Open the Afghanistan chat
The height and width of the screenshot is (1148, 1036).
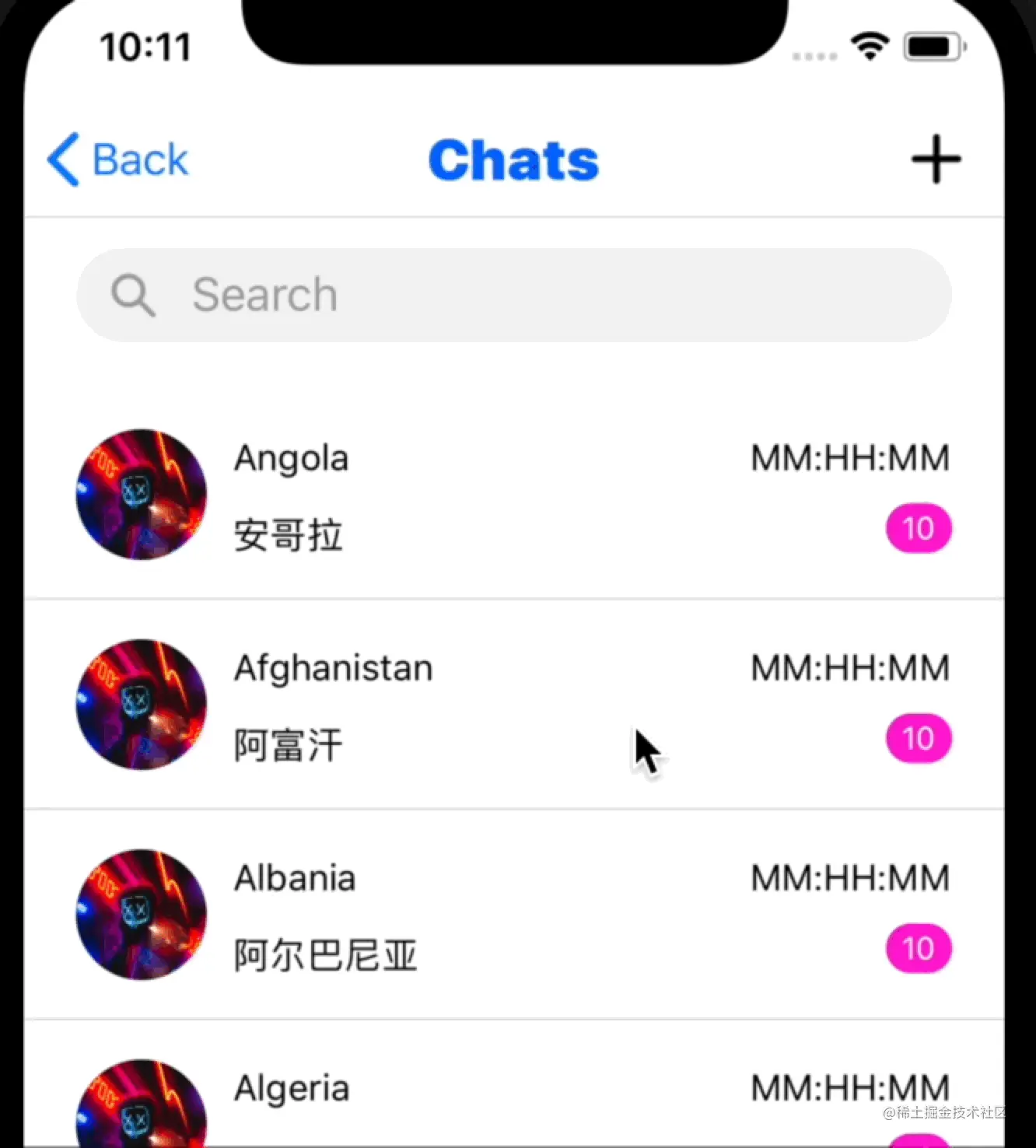click(x=513, y=705)
